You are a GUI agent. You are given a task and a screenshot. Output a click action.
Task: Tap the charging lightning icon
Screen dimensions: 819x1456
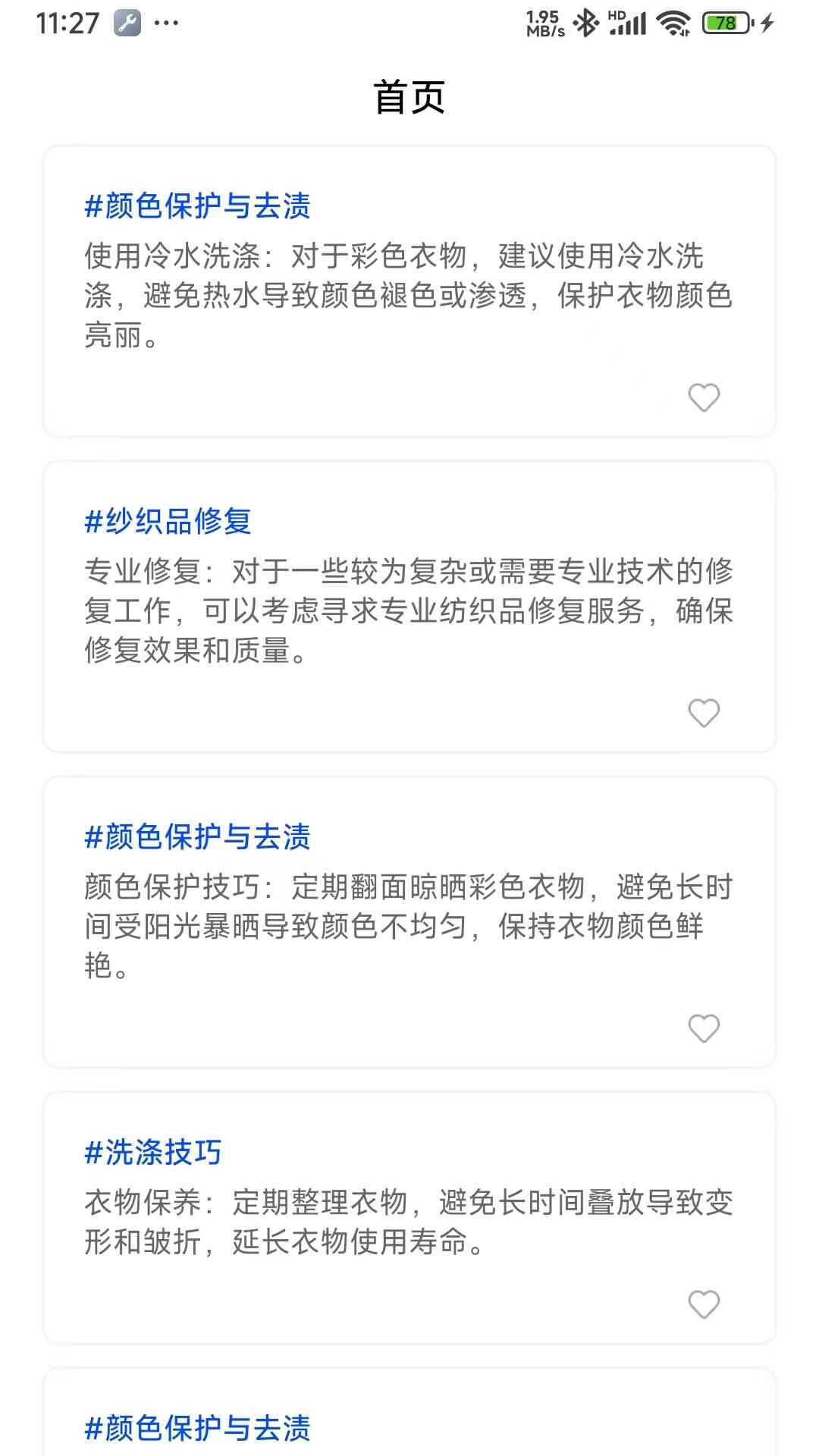coord(766,23)
